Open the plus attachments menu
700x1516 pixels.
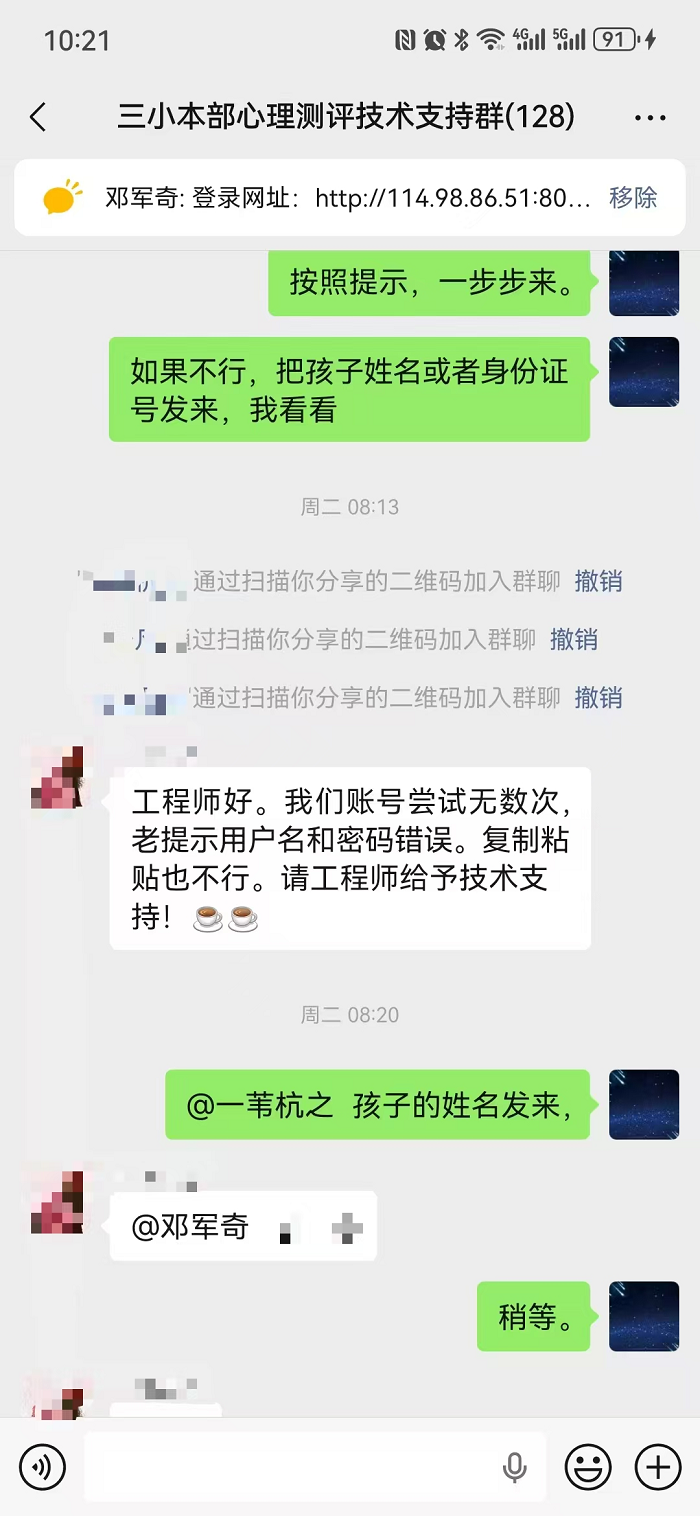pos(658,1467)
